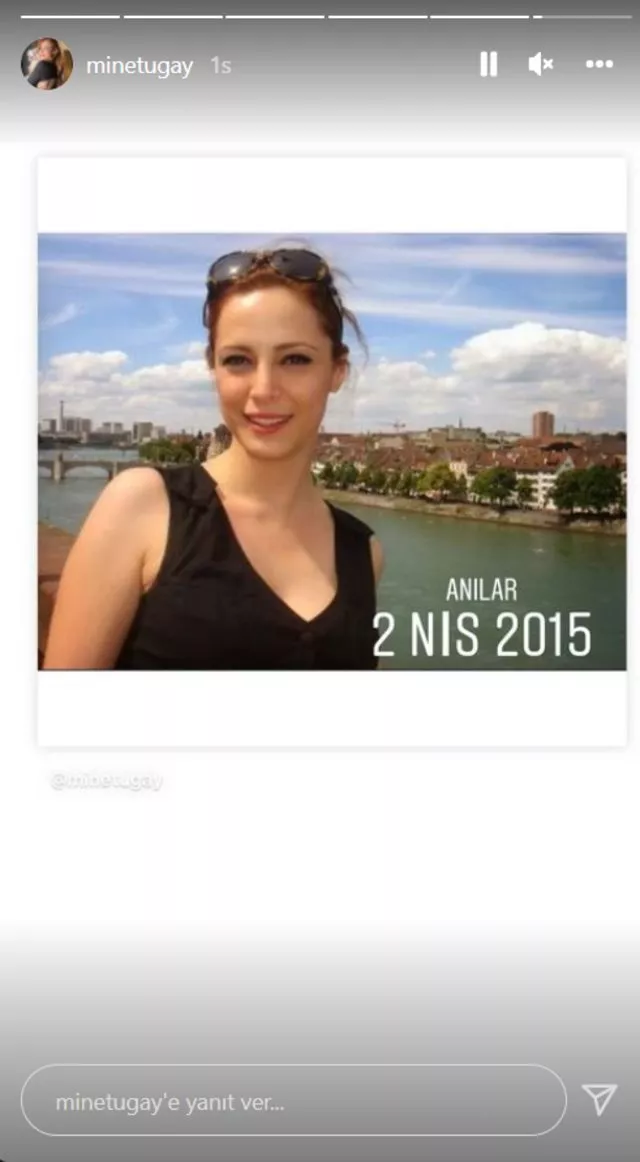Screen dimensions: 640x1162
Task: Pause the story playback
Action: pos(488,65)
